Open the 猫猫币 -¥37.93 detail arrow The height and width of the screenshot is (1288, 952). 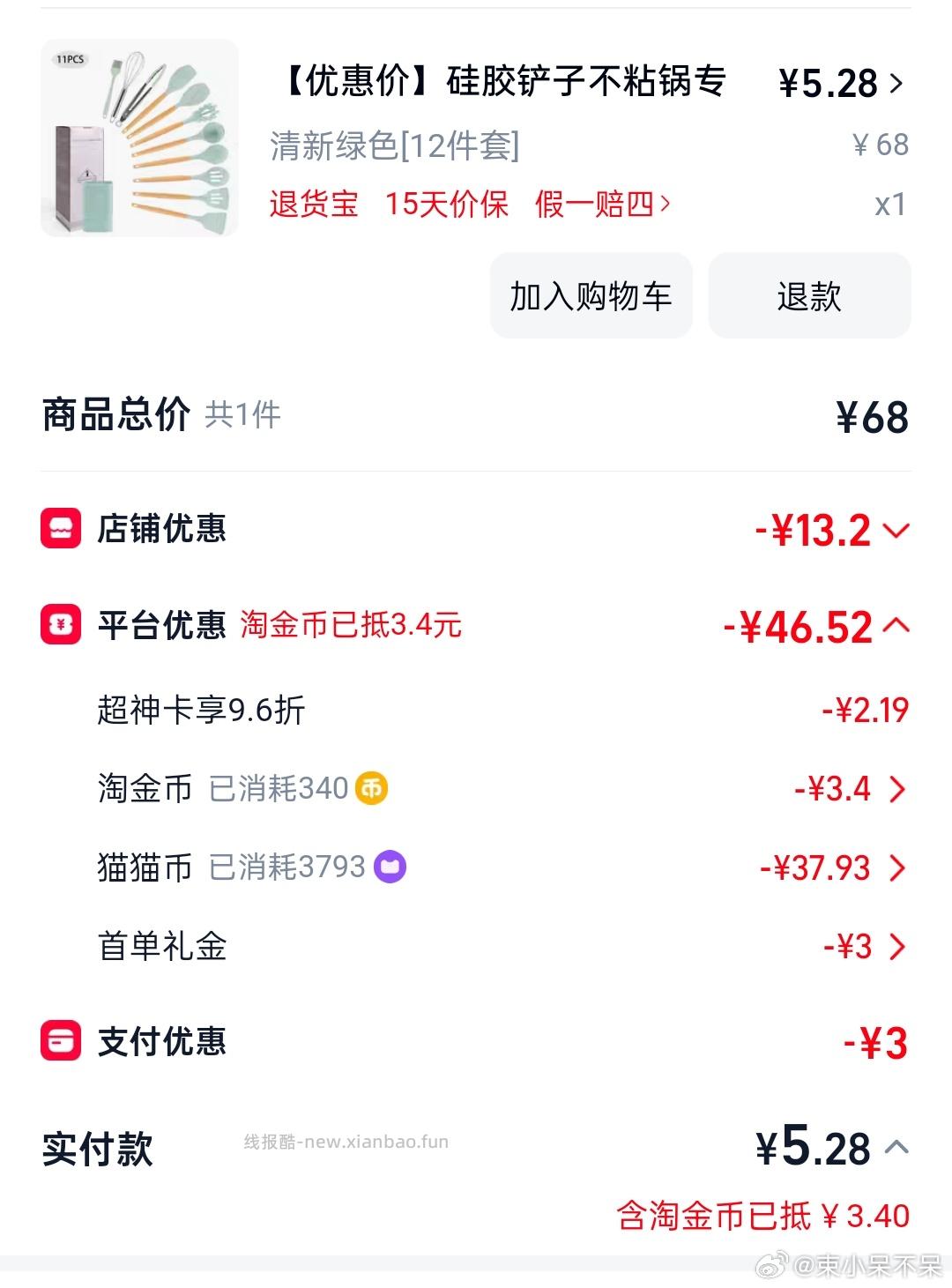pos(897,868)
